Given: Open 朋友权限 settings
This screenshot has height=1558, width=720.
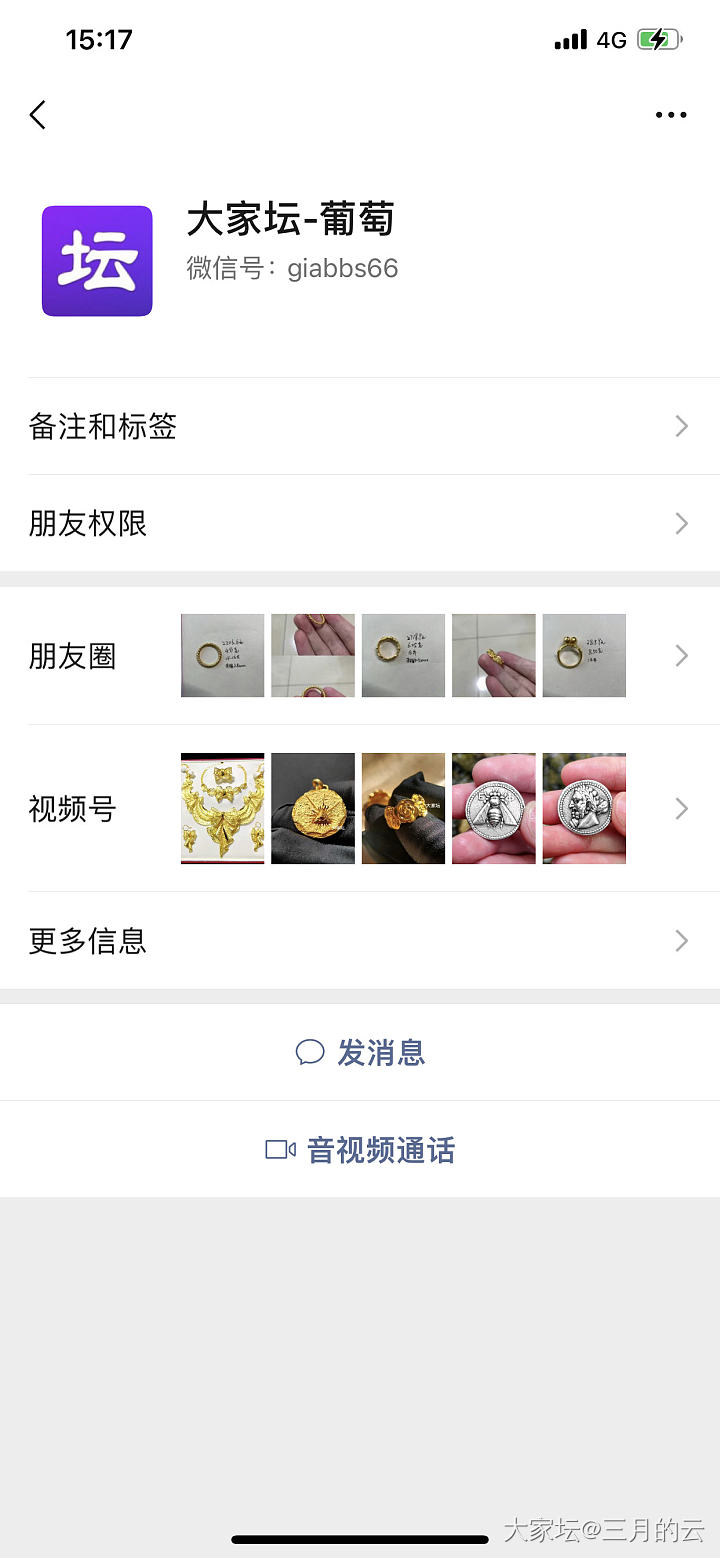Looking at the screenshot, I should 360,524.
